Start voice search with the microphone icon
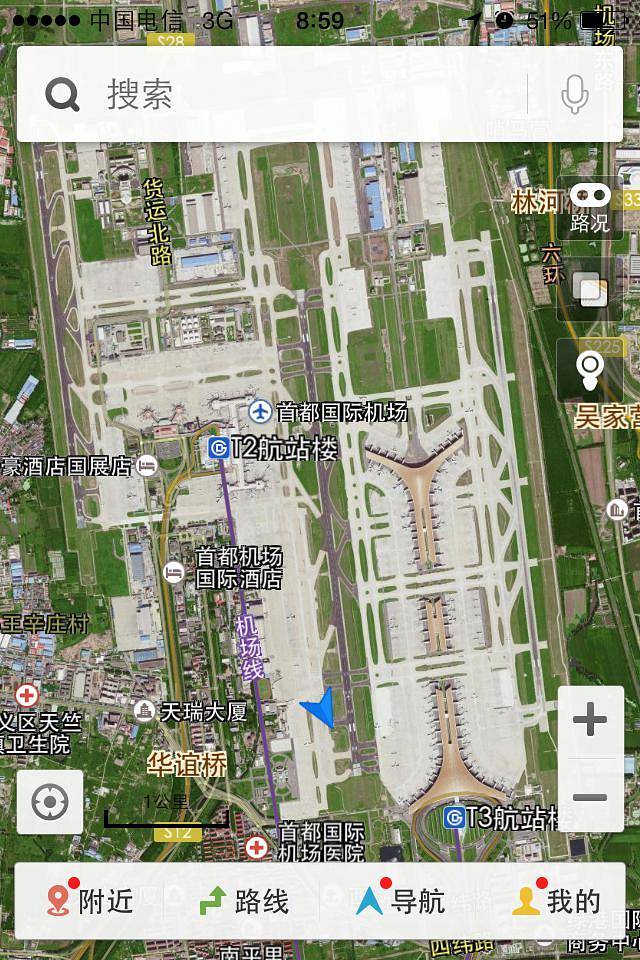The image size is (640, 960). point(574,95)
